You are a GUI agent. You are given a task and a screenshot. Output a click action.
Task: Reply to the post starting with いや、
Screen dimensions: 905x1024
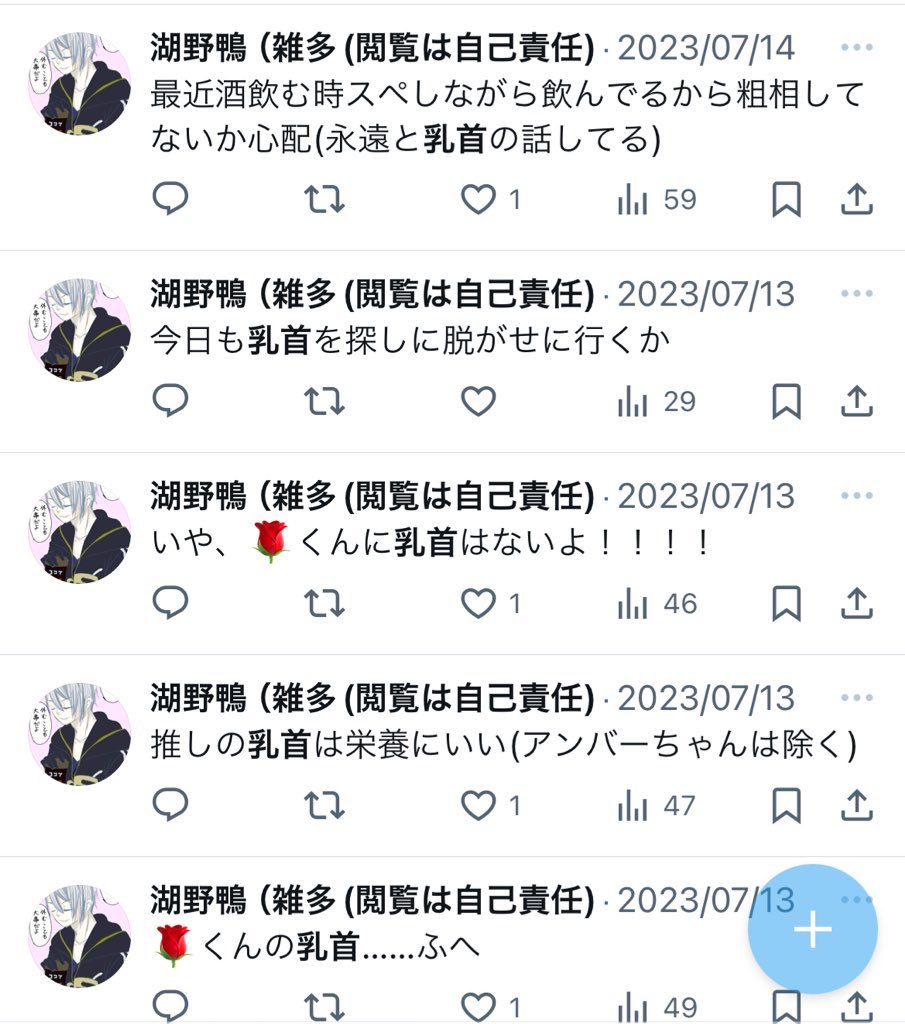point(170,604)
